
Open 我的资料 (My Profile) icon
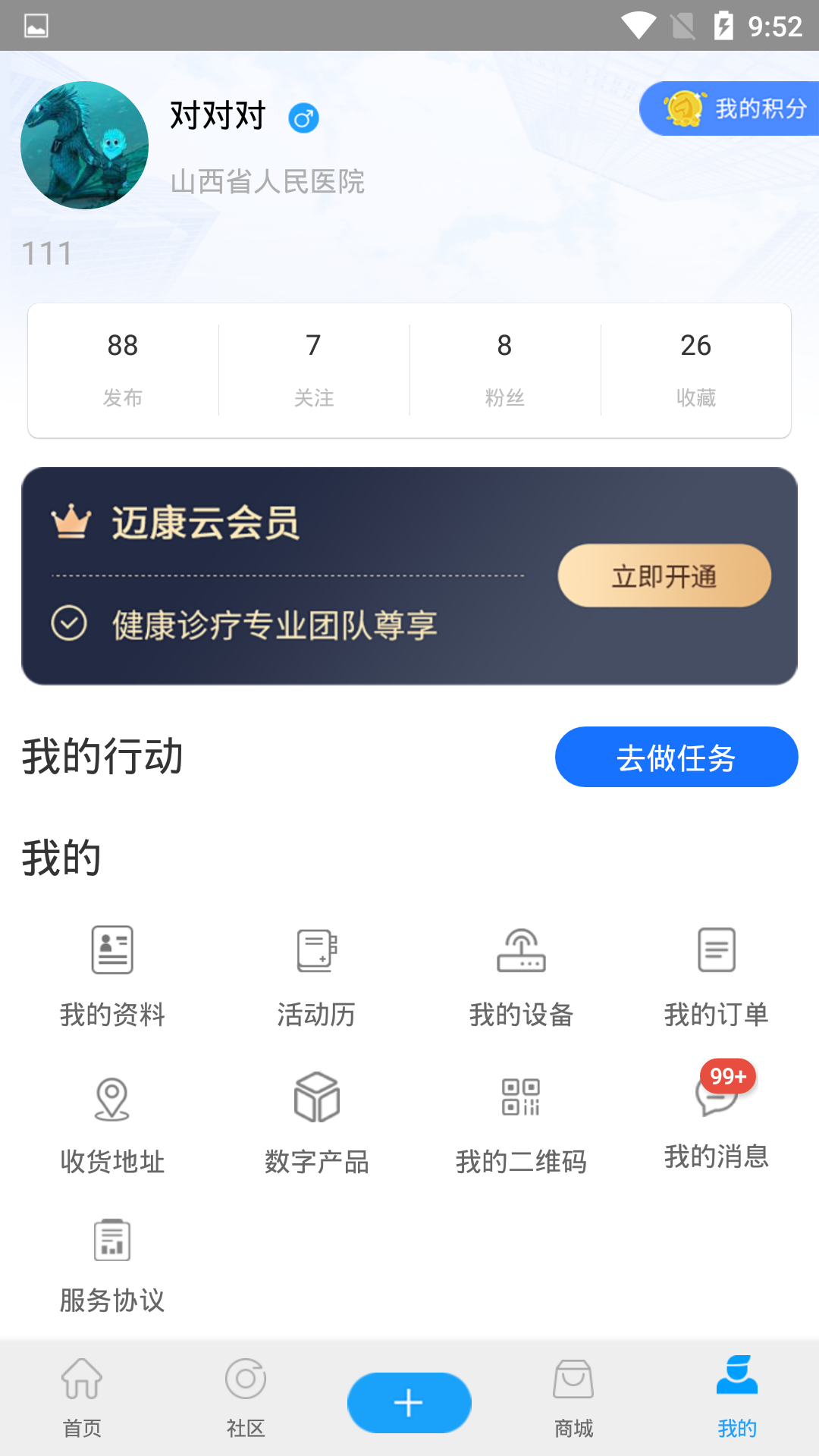112,951
